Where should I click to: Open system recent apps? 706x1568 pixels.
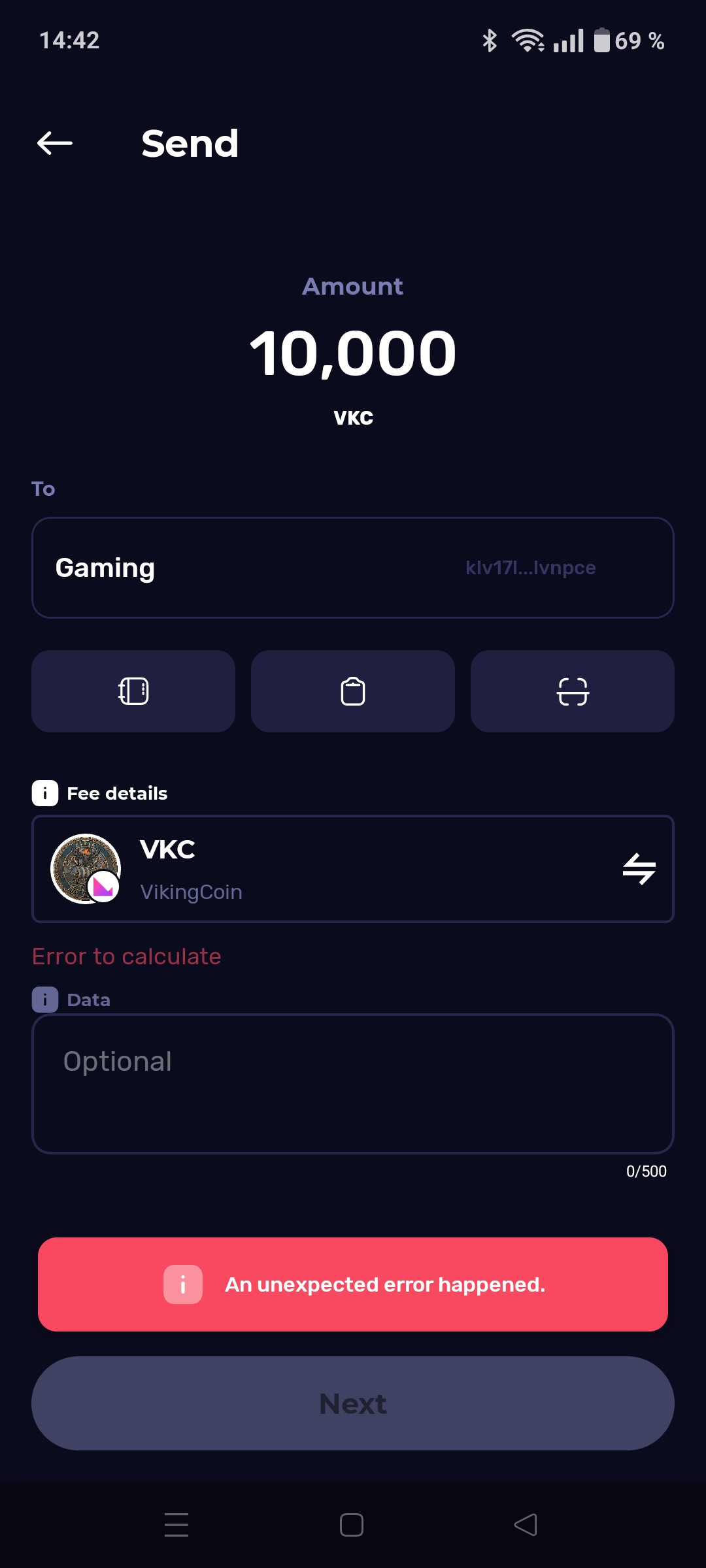tap(176, 1525)
